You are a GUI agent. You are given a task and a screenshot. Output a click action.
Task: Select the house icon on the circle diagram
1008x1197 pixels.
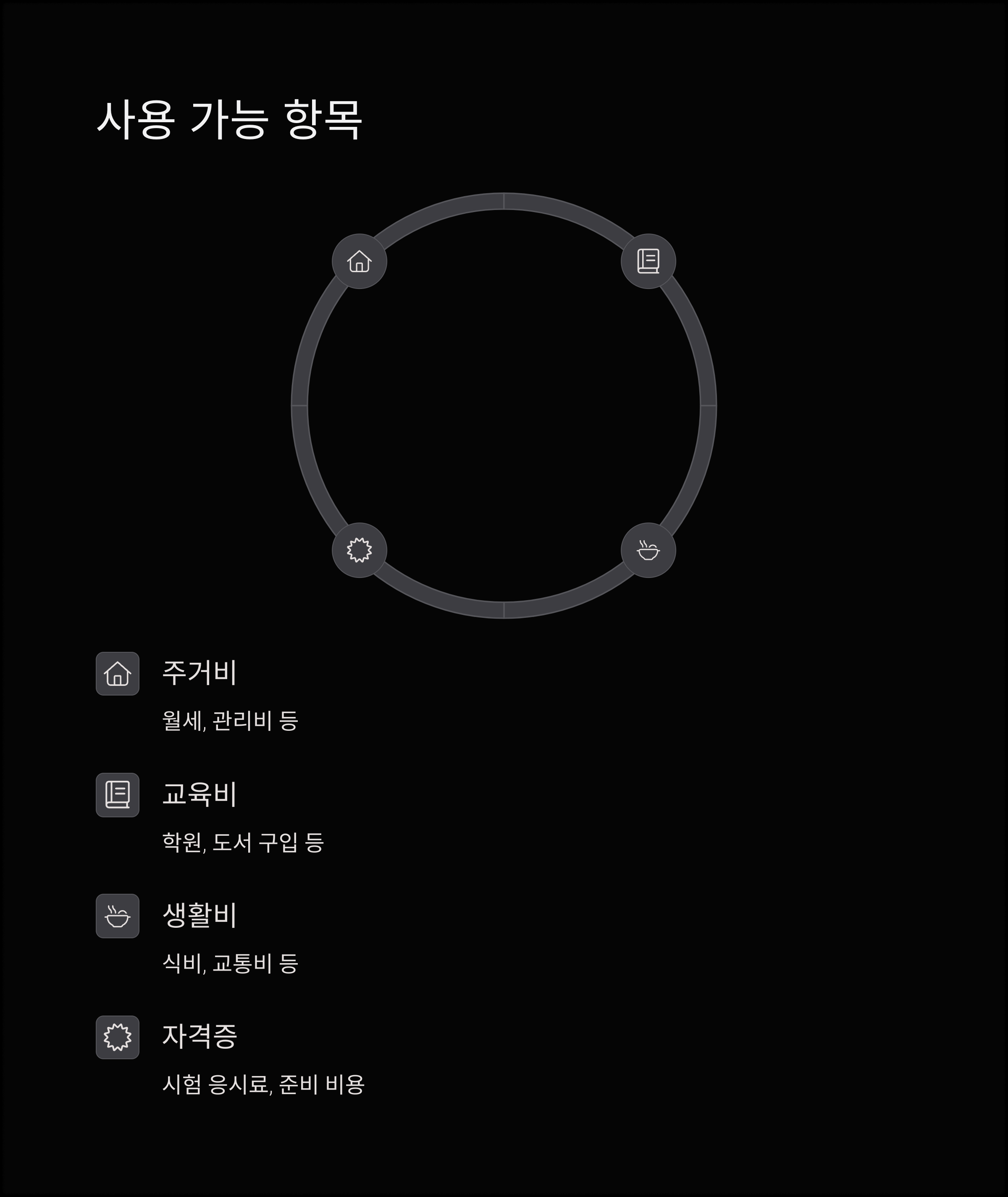click(361, 262)
